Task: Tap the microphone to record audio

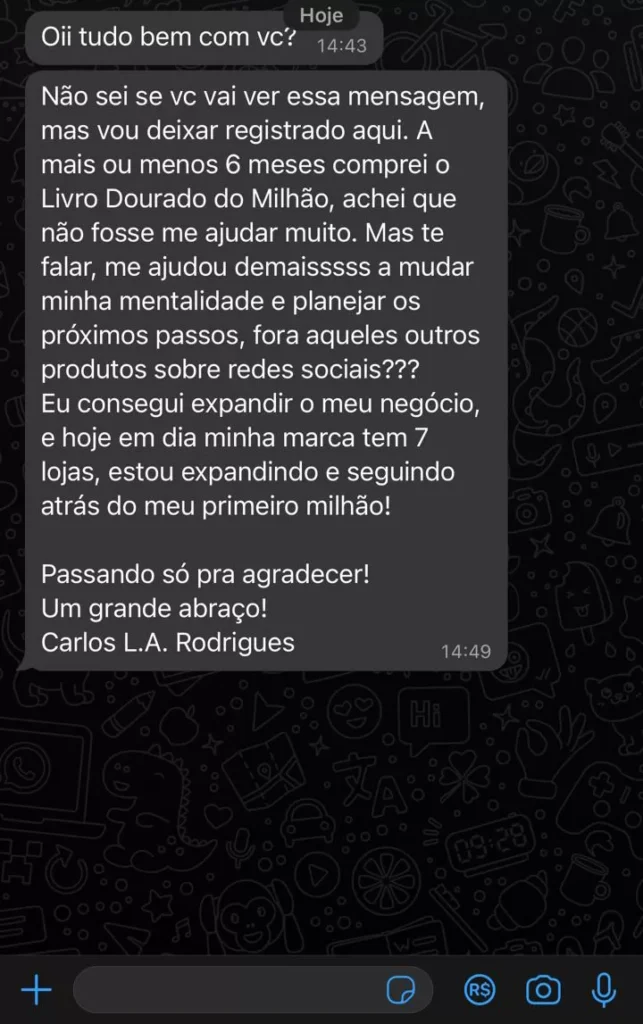Action: [x=603, y=990]
